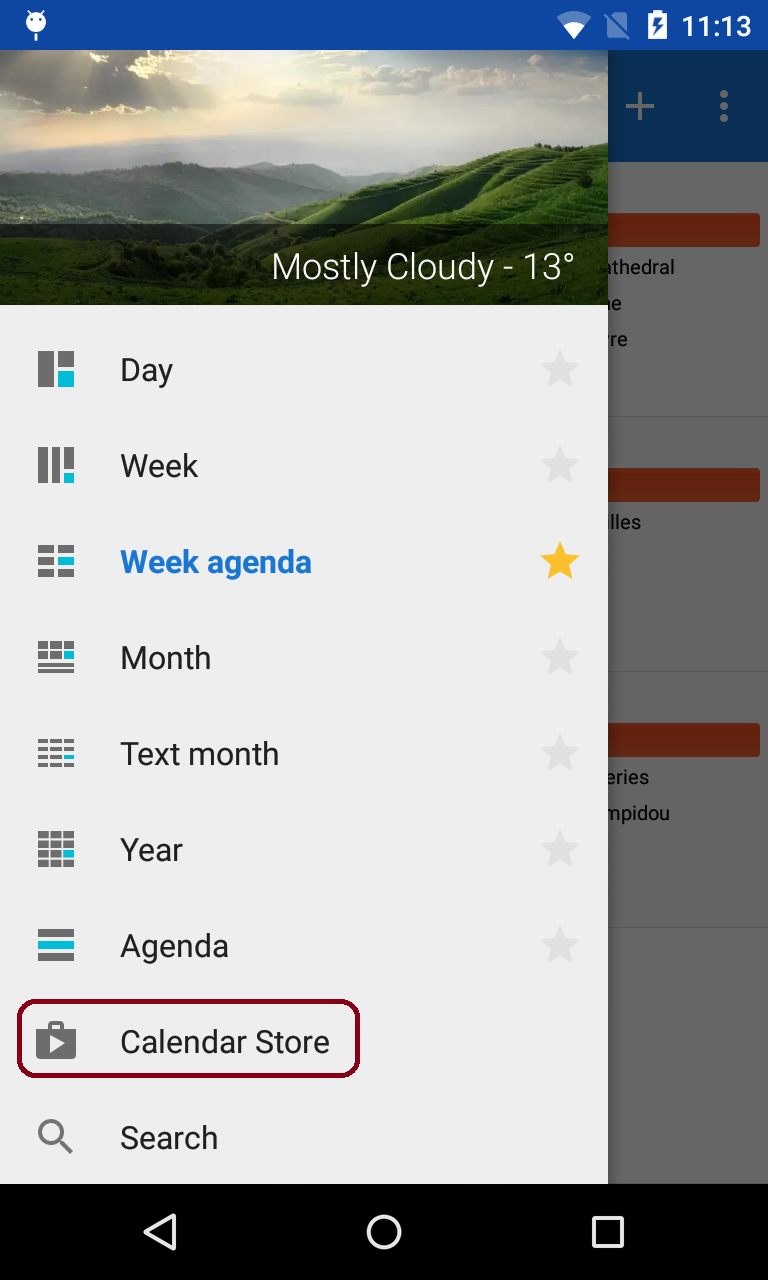This screenshot has height=1280, width=768.
Task: Mark Day view as favorite
Action: point(560,370)
